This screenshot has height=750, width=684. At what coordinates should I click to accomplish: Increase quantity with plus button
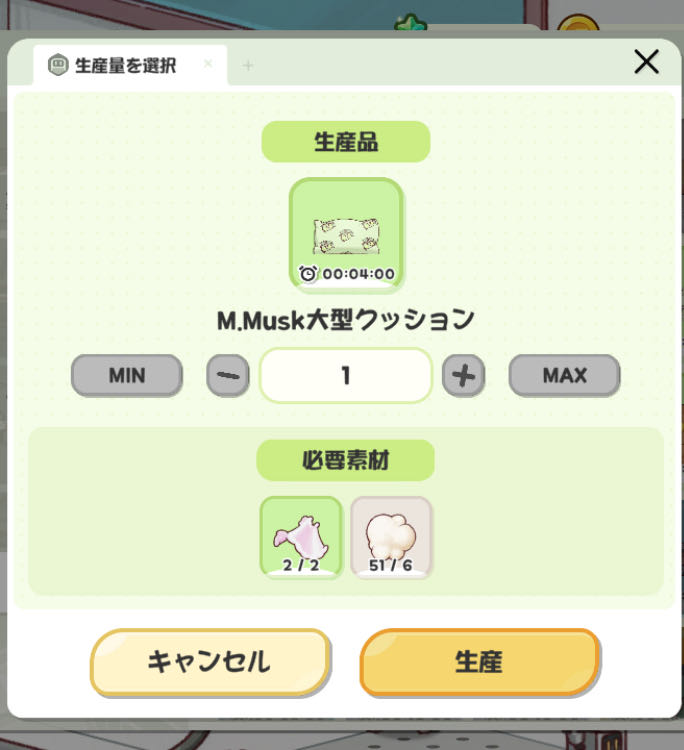pos(463,376)
